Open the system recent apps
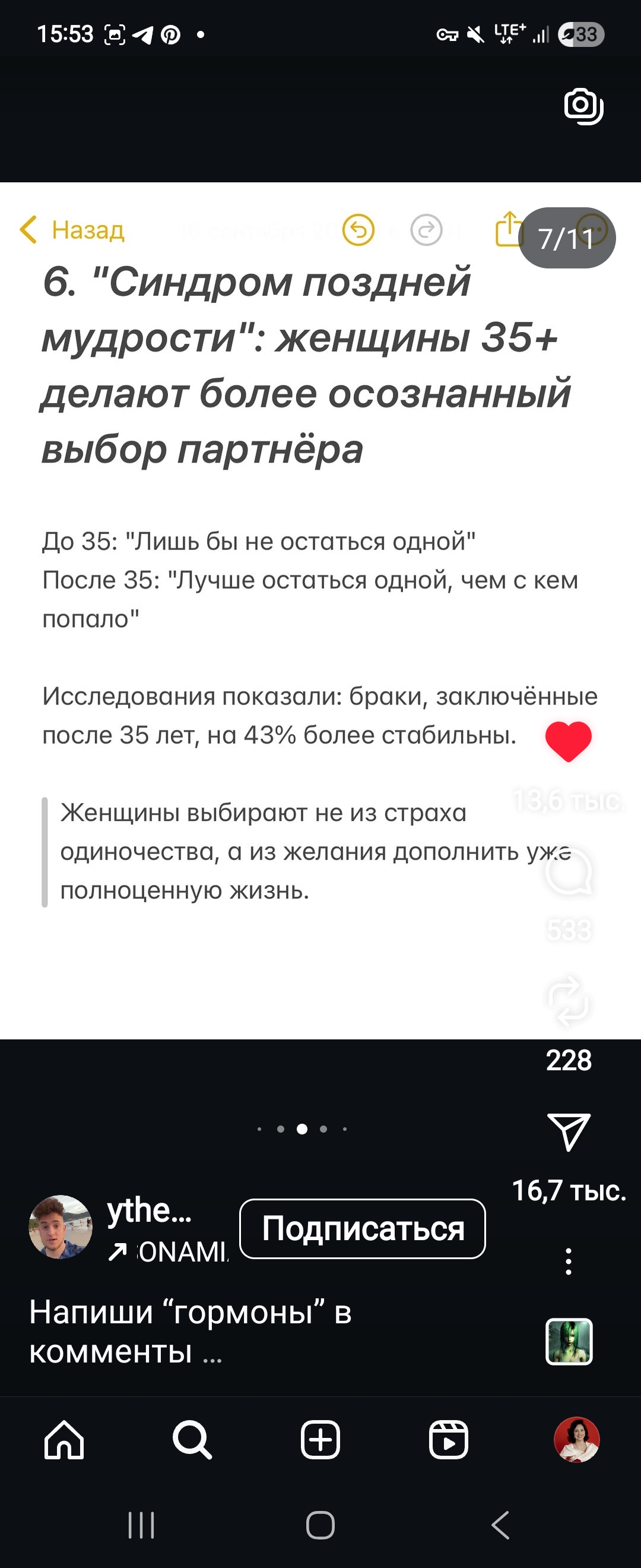 tap(141, 1525)
